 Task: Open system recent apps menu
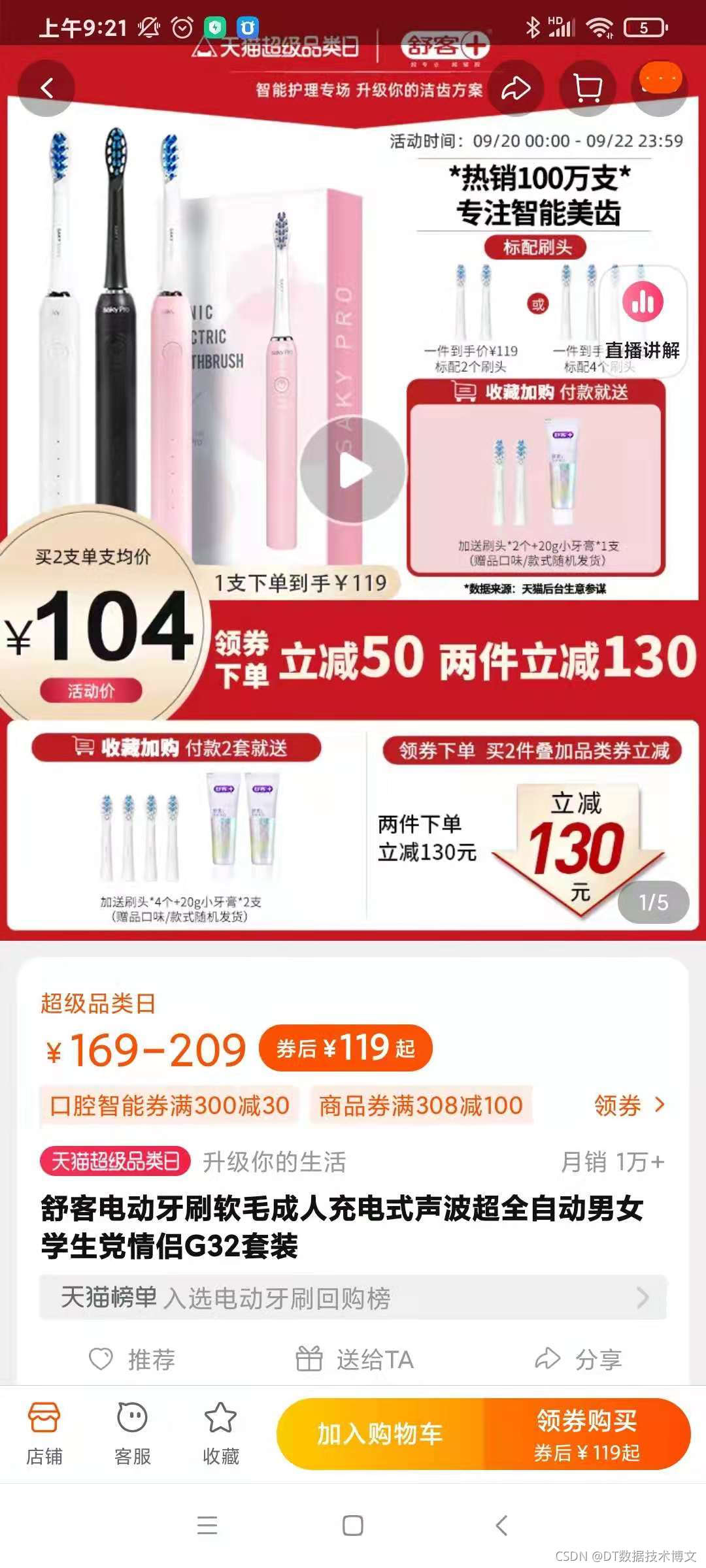207,1526
